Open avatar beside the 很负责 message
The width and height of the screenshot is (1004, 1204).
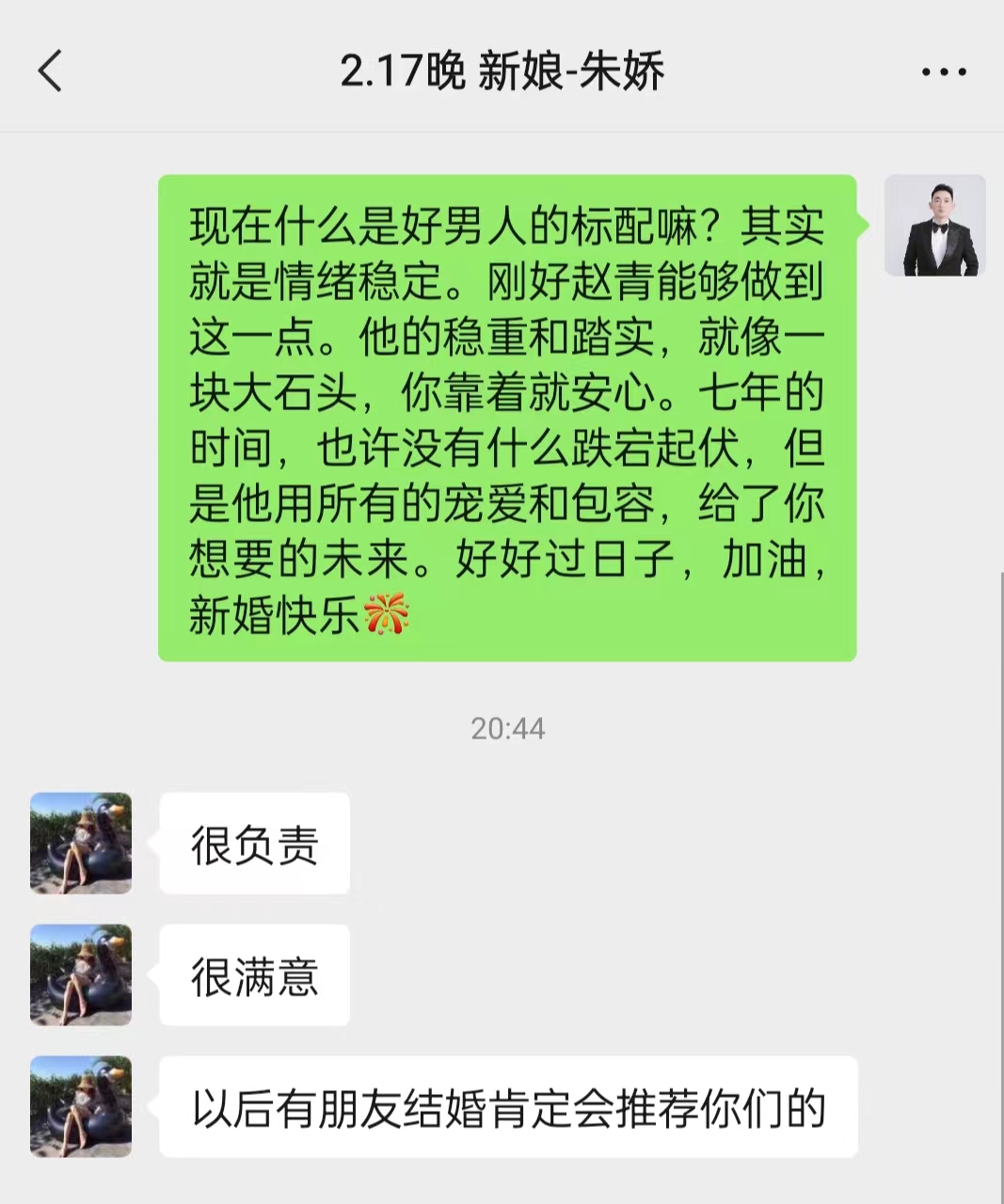click(x=81, y=843)
